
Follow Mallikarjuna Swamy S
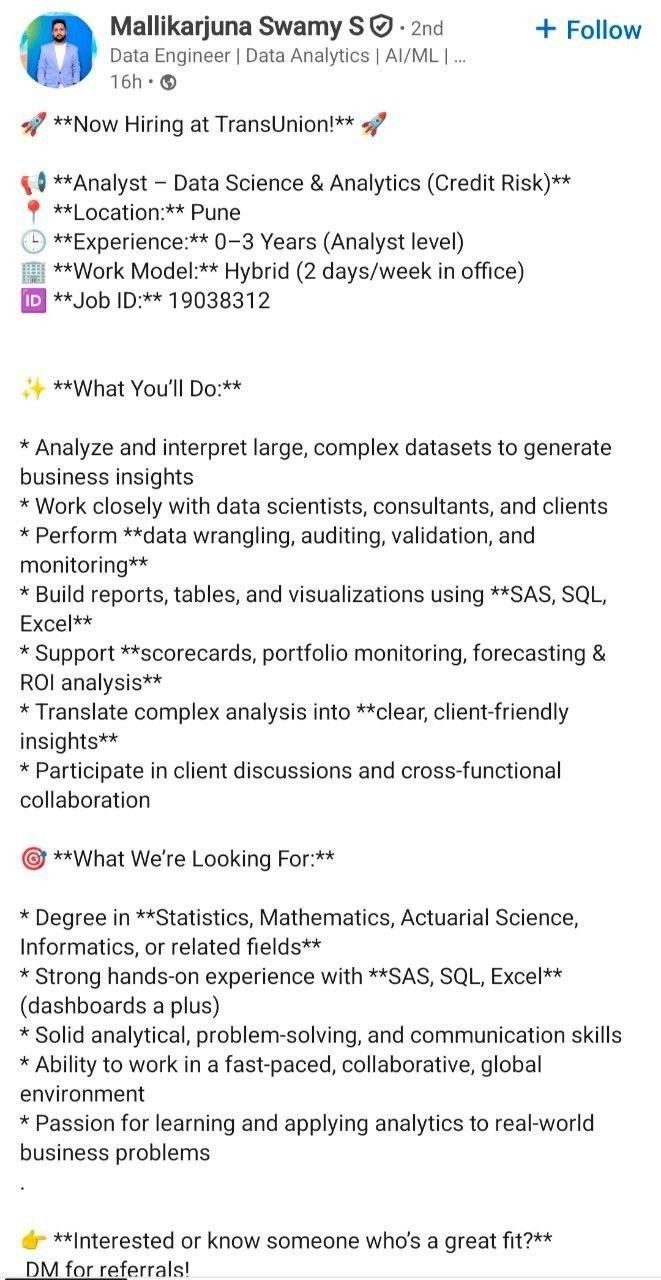point(588,30)
